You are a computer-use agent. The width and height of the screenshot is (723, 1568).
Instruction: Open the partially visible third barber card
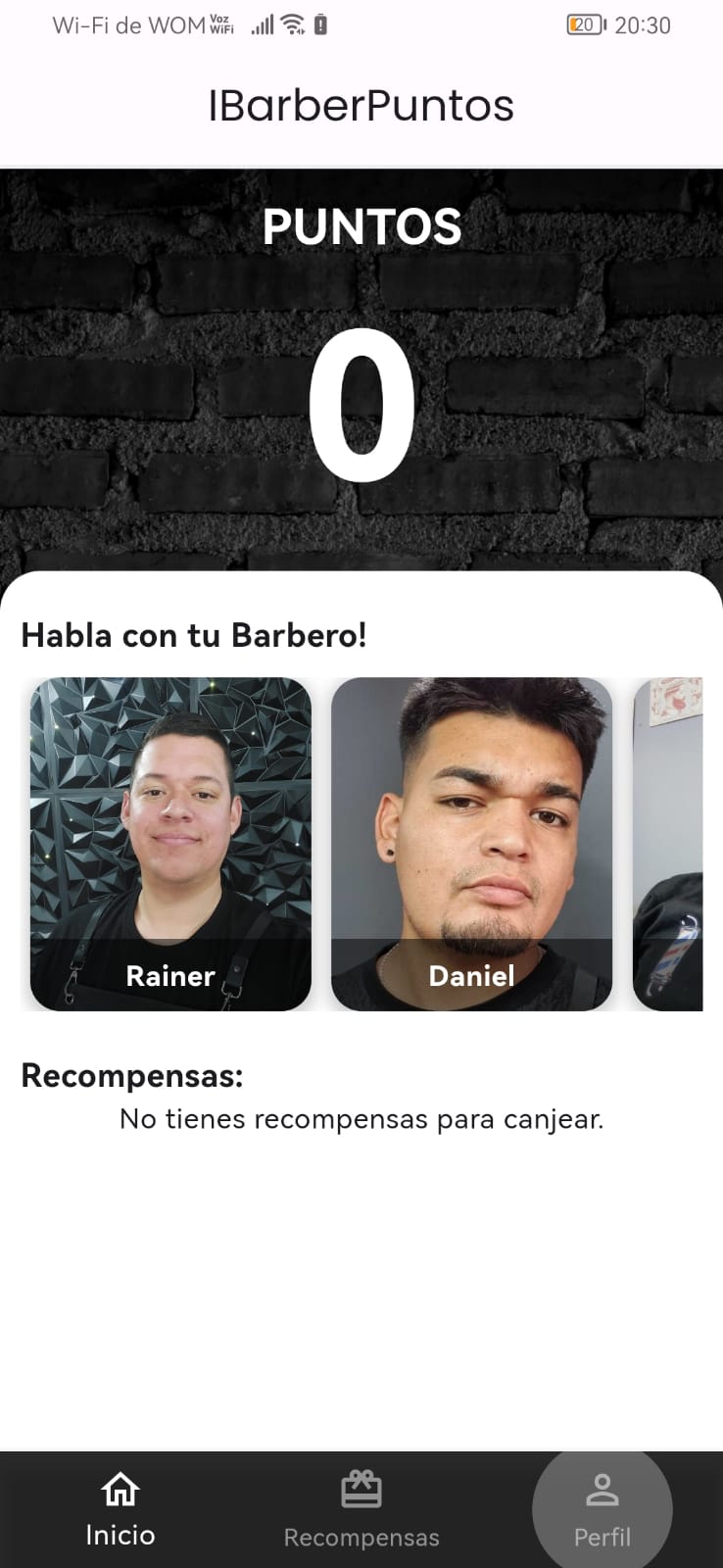[x=669, y=844]
